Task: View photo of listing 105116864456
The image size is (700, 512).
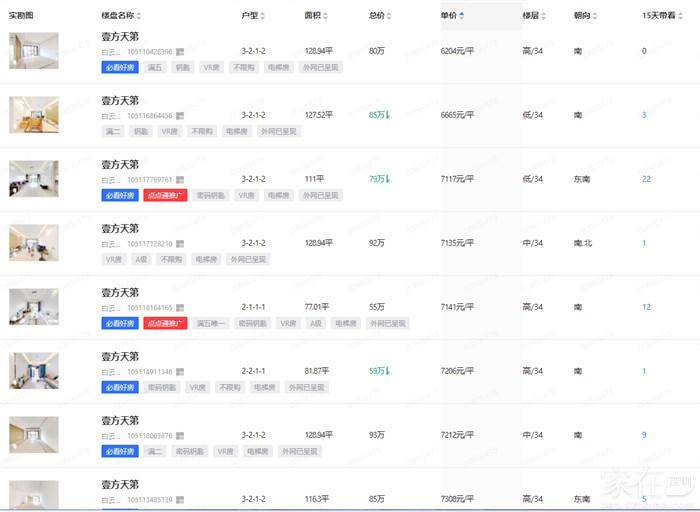Action: [33, 115]
